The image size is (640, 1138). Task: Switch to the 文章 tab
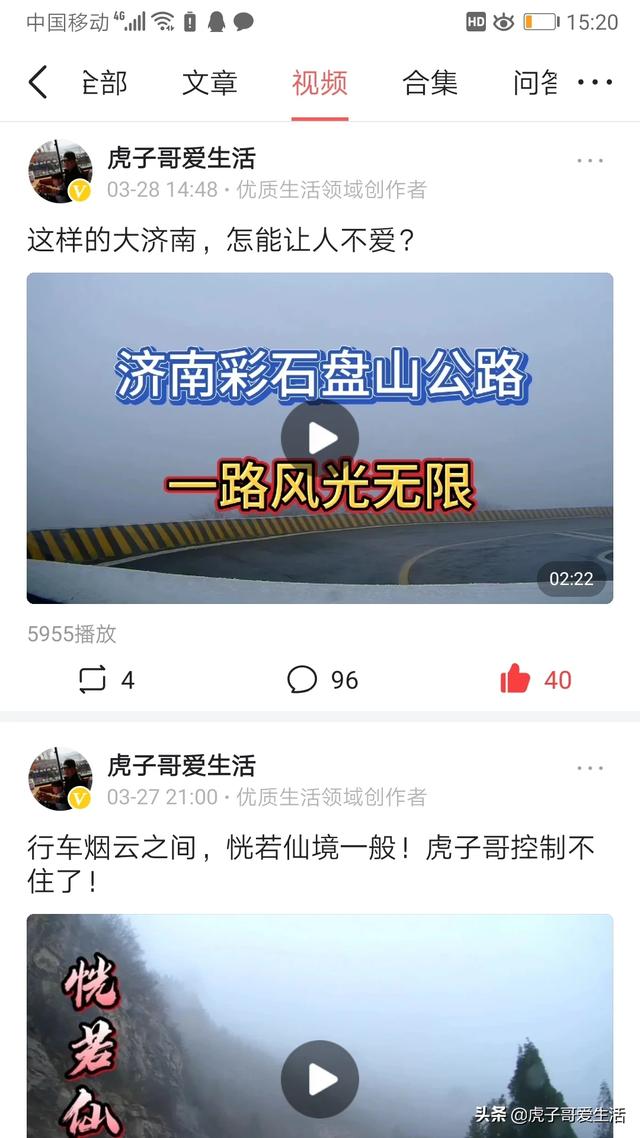pyautogui.click(x=210, y=83)
